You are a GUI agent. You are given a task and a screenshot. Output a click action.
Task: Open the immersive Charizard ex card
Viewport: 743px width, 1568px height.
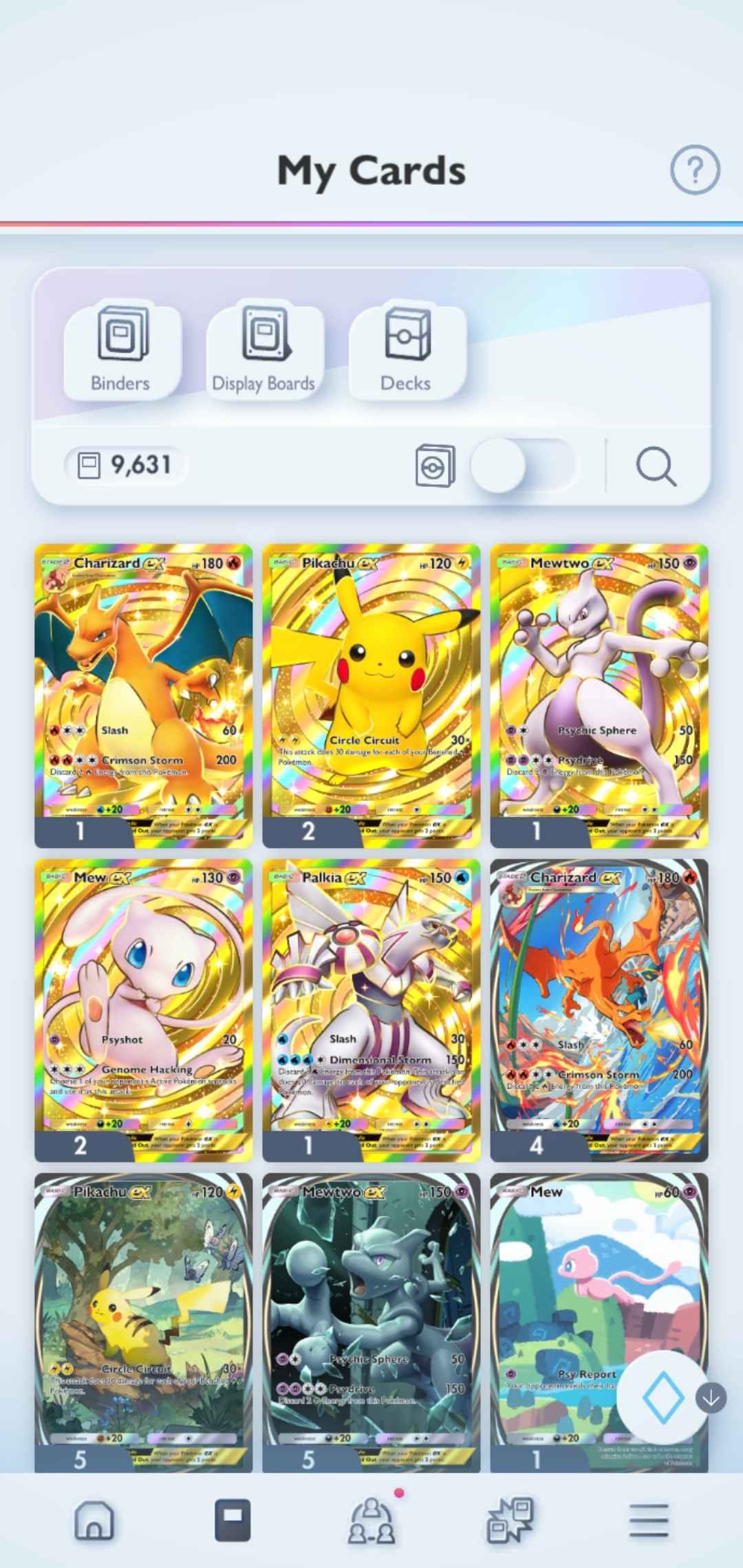599,1010
